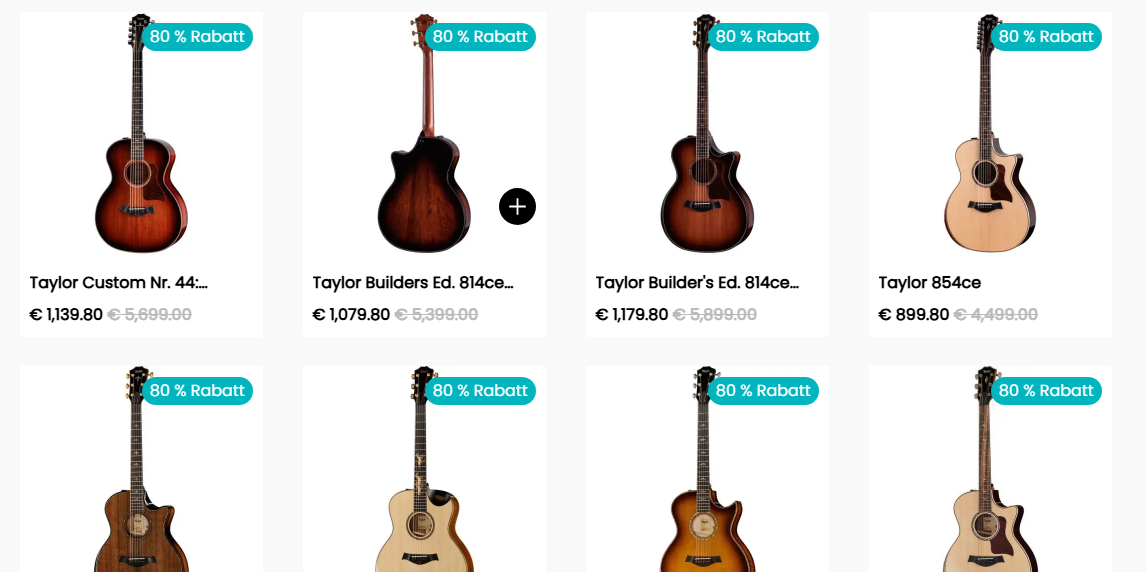Open the Taylor Builder's Ed. 814ce at €1,179.80
1146x572 pixels.
pos(697,283)
